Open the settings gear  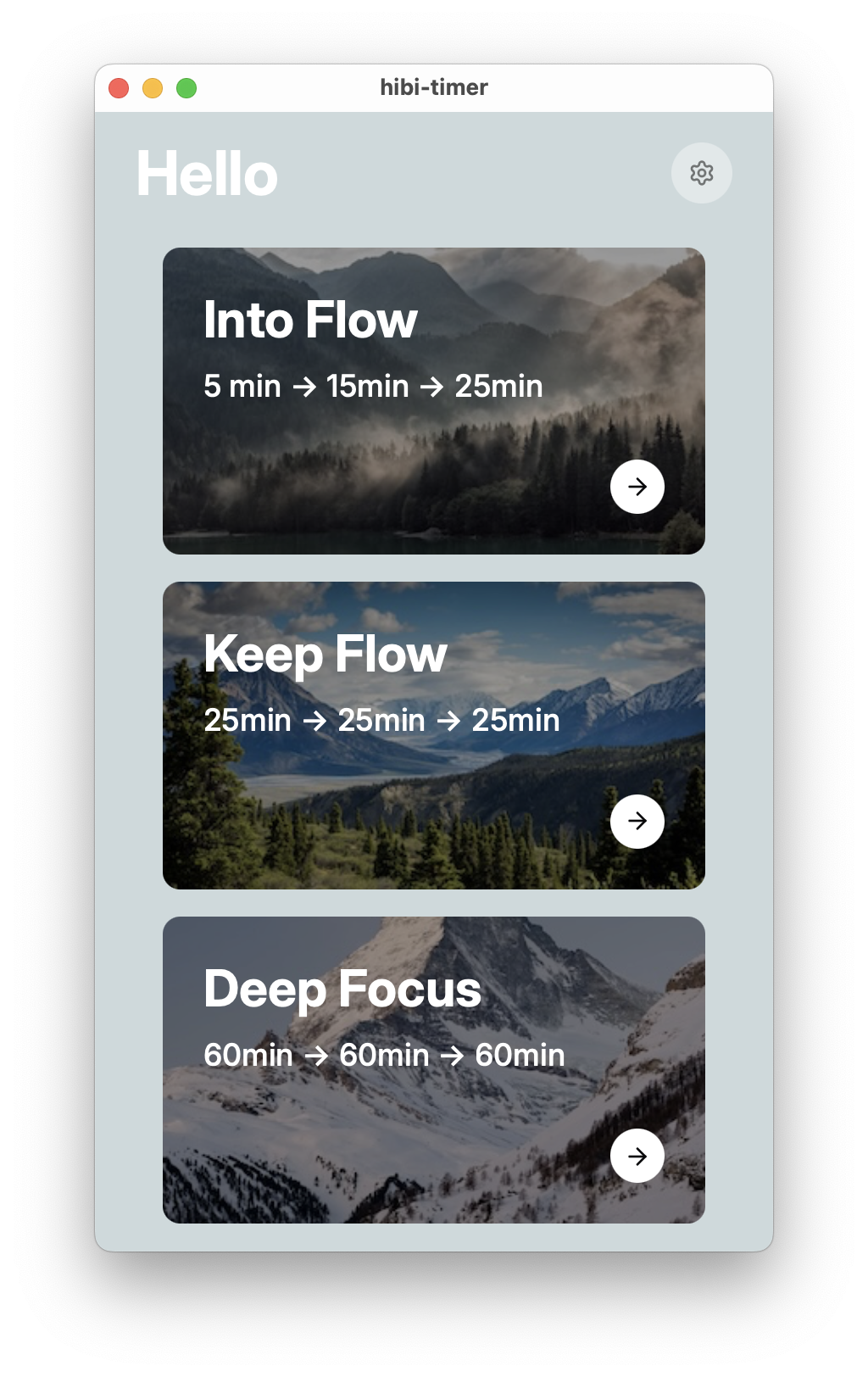[x=701, y=173]
